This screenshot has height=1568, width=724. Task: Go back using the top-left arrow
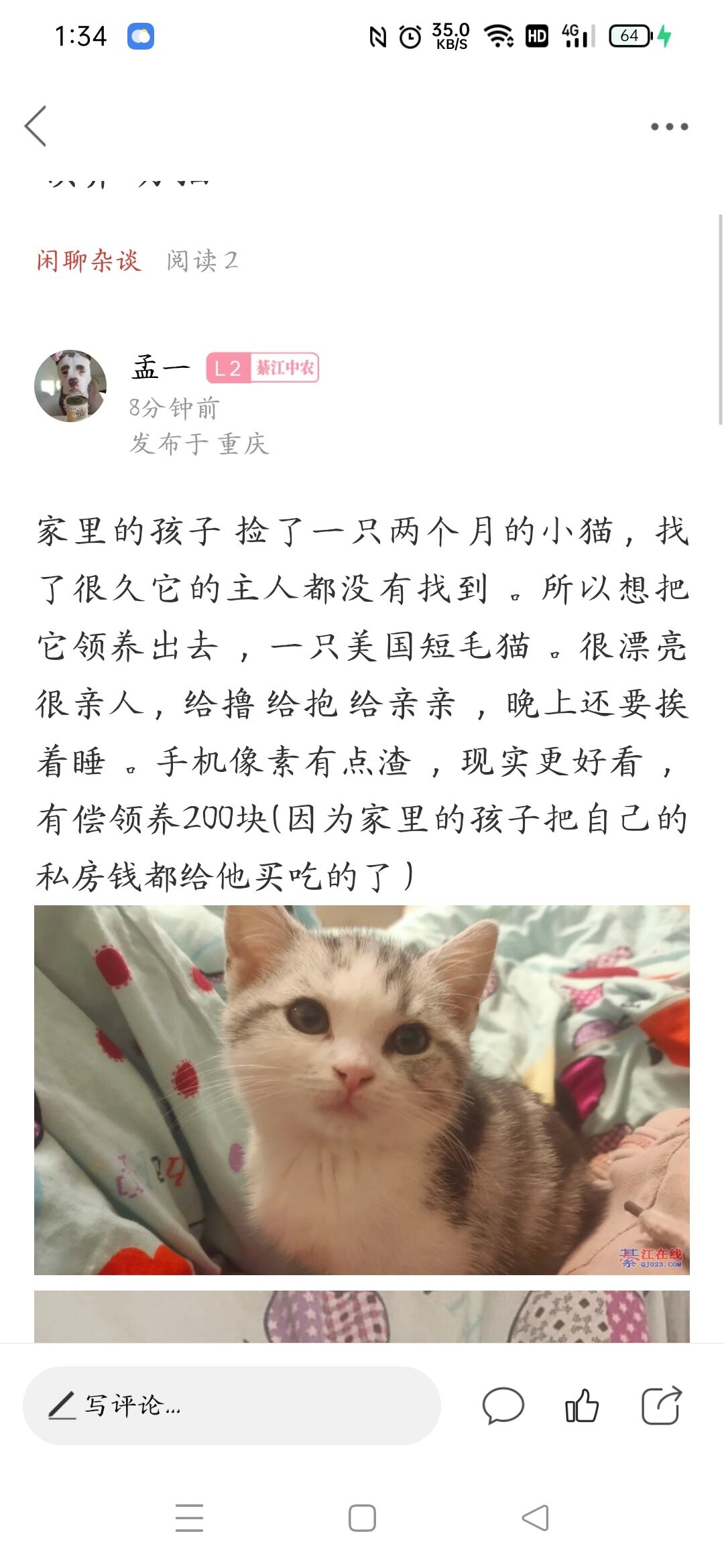(36, 126)
